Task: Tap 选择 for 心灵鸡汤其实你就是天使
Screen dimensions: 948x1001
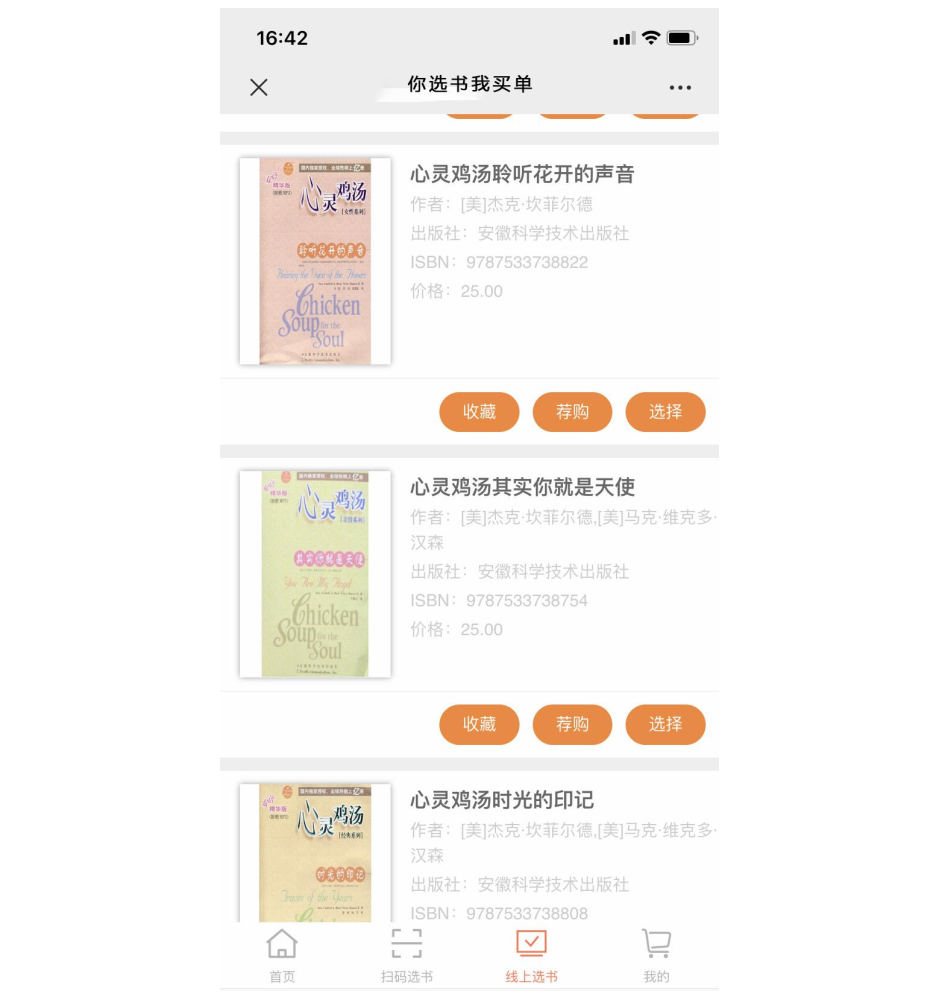Action: click(665, 725)
